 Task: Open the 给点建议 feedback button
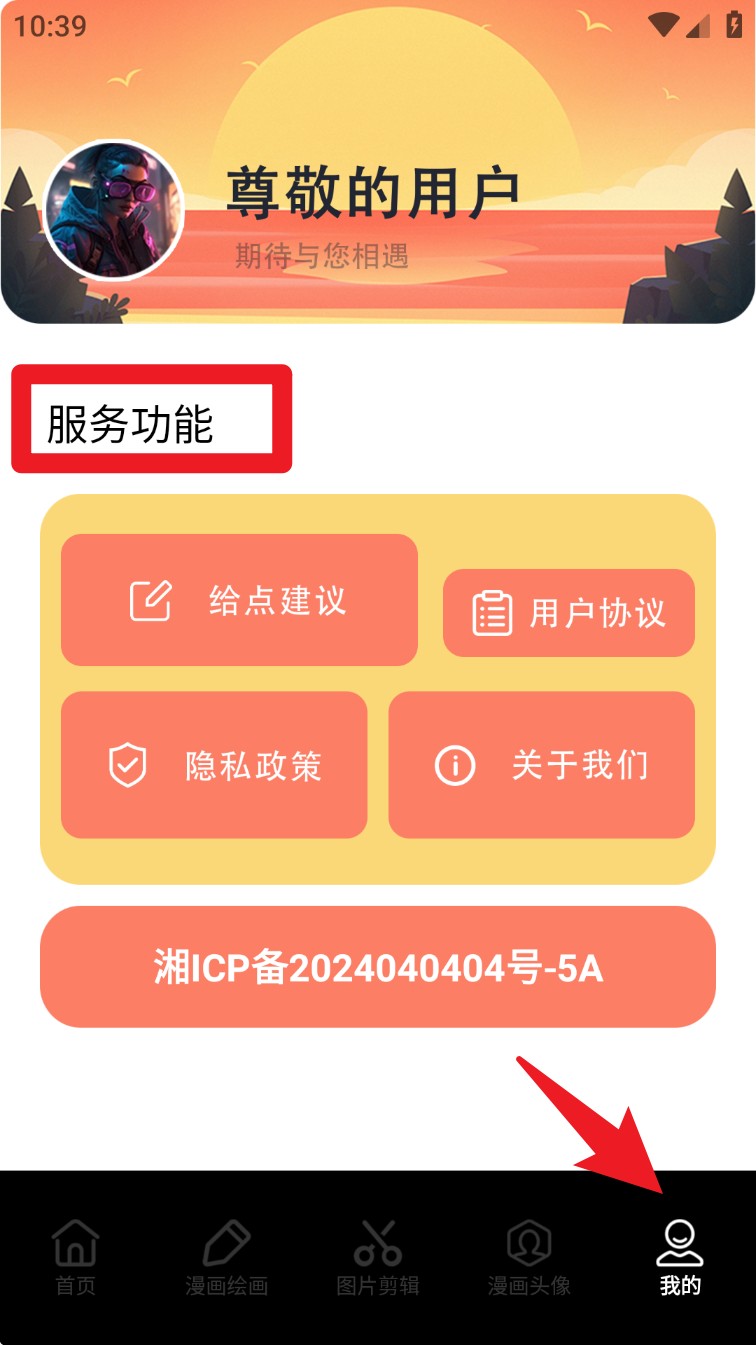click(x=239, y=600)
